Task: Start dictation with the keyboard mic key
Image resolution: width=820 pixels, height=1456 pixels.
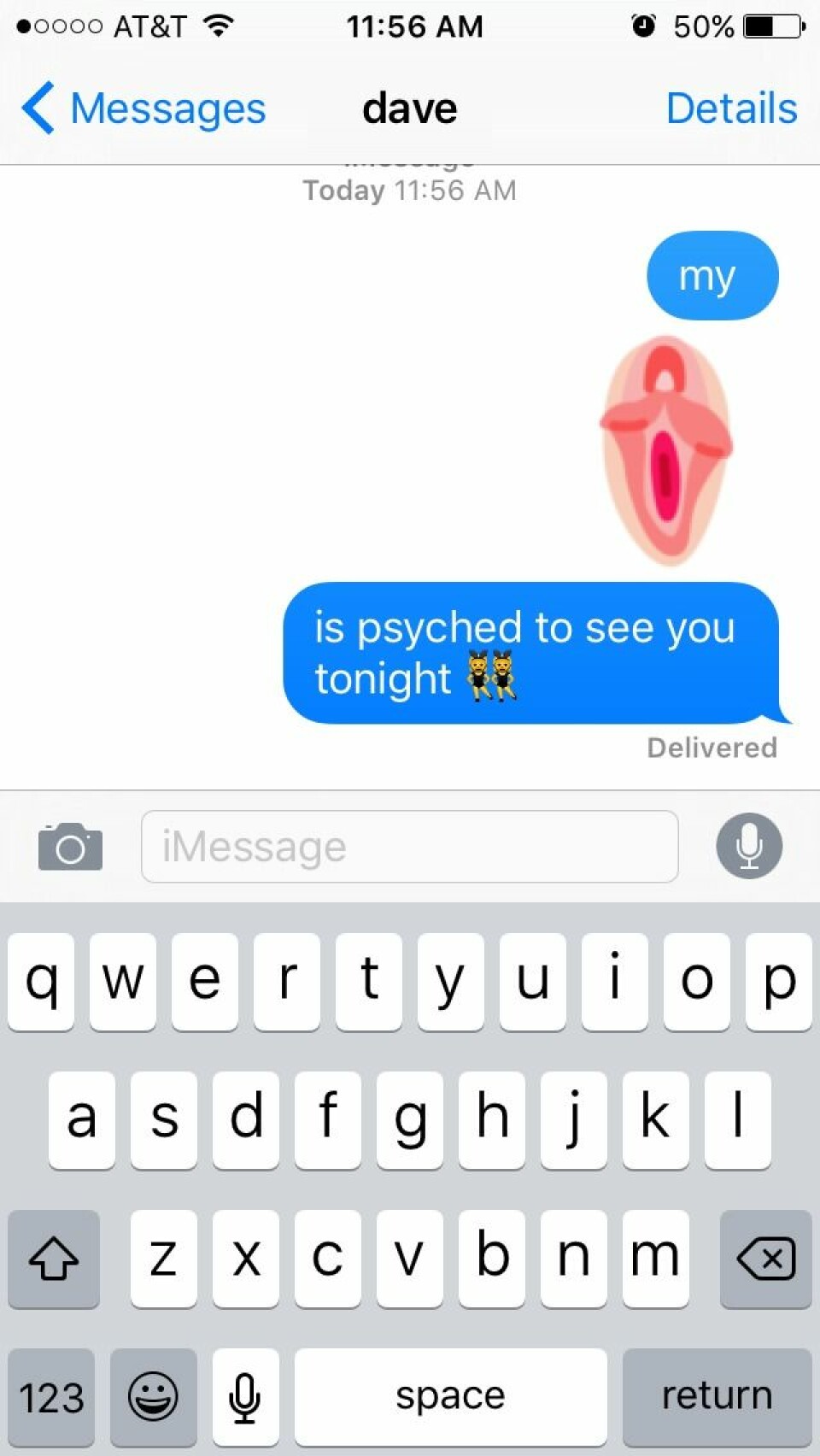Action: 245,1396
